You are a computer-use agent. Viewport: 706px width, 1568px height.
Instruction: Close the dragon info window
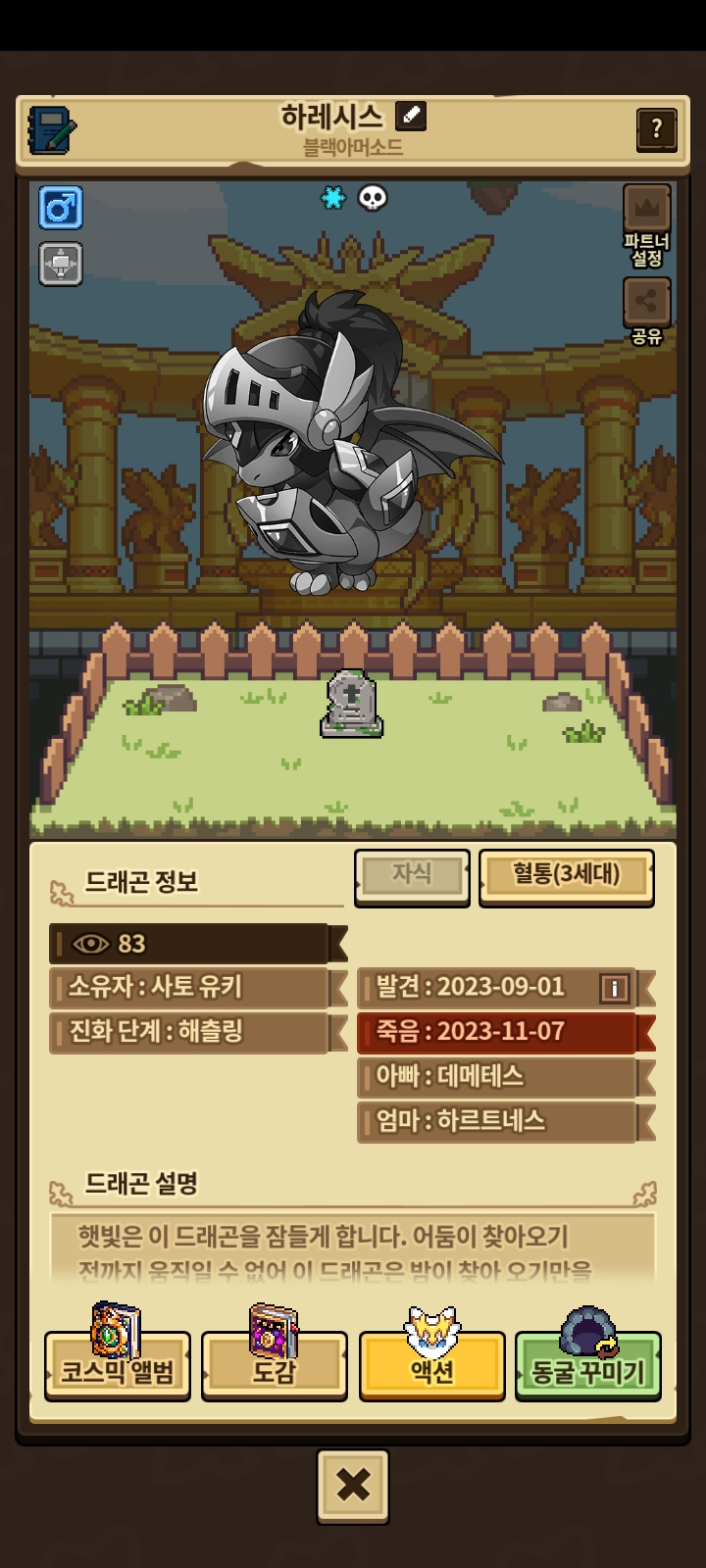tap(353, 1487)
